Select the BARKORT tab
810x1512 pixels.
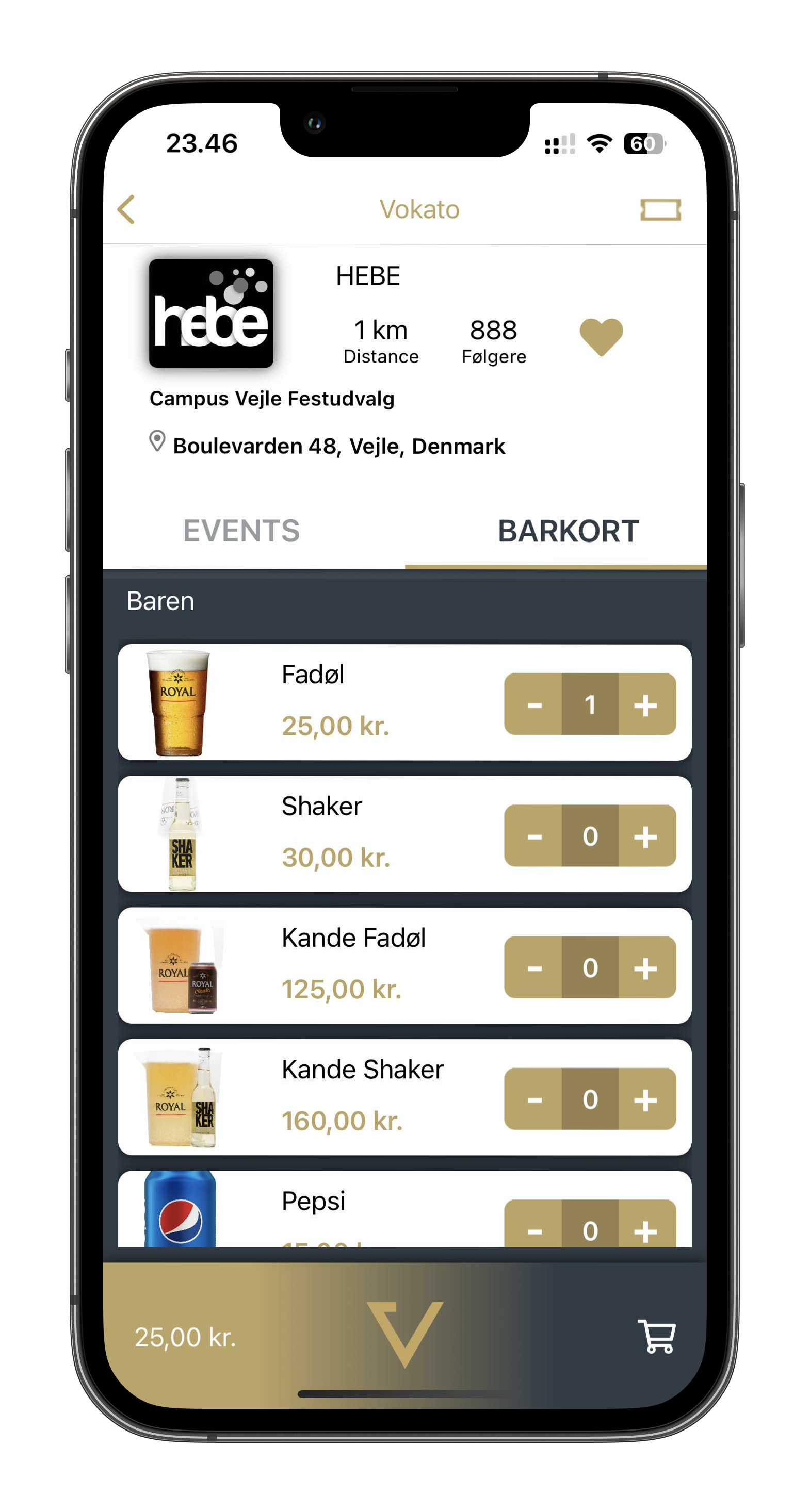point(568,531)
